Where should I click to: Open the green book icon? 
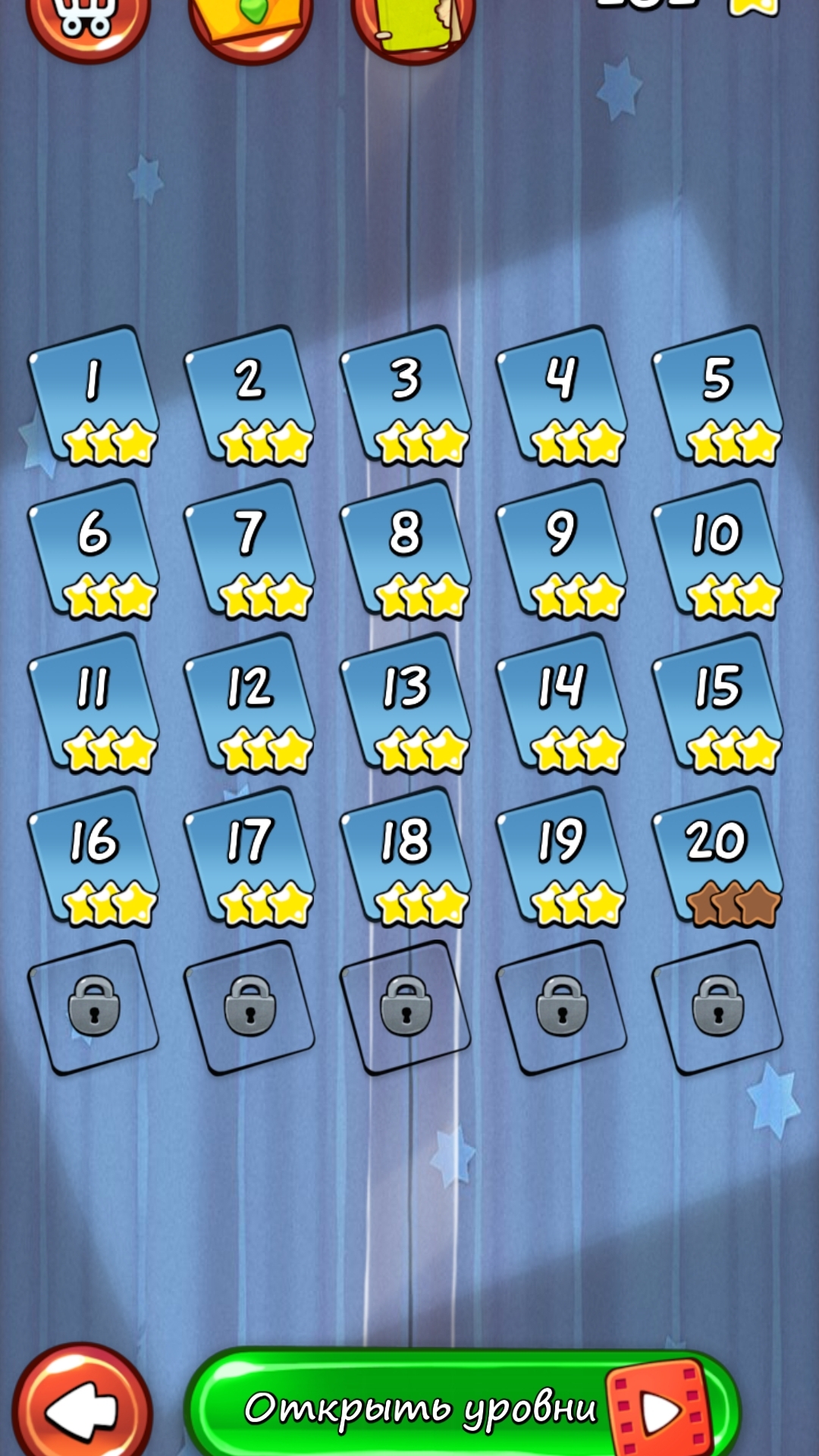pyautogui.click(x=413, y=24)
